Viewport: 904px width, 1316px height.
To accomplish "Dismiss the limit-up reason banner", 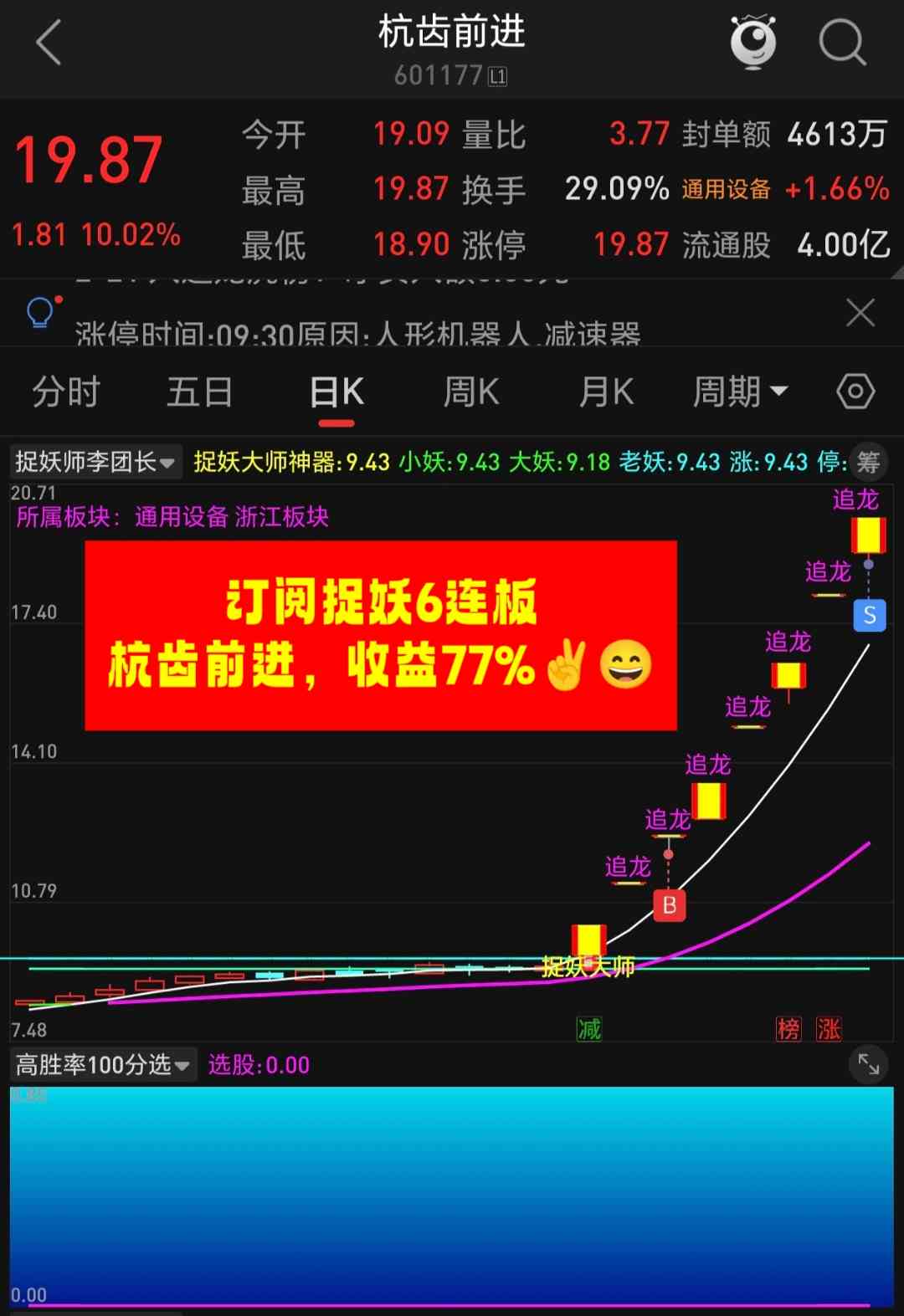I will coord(860,313).
